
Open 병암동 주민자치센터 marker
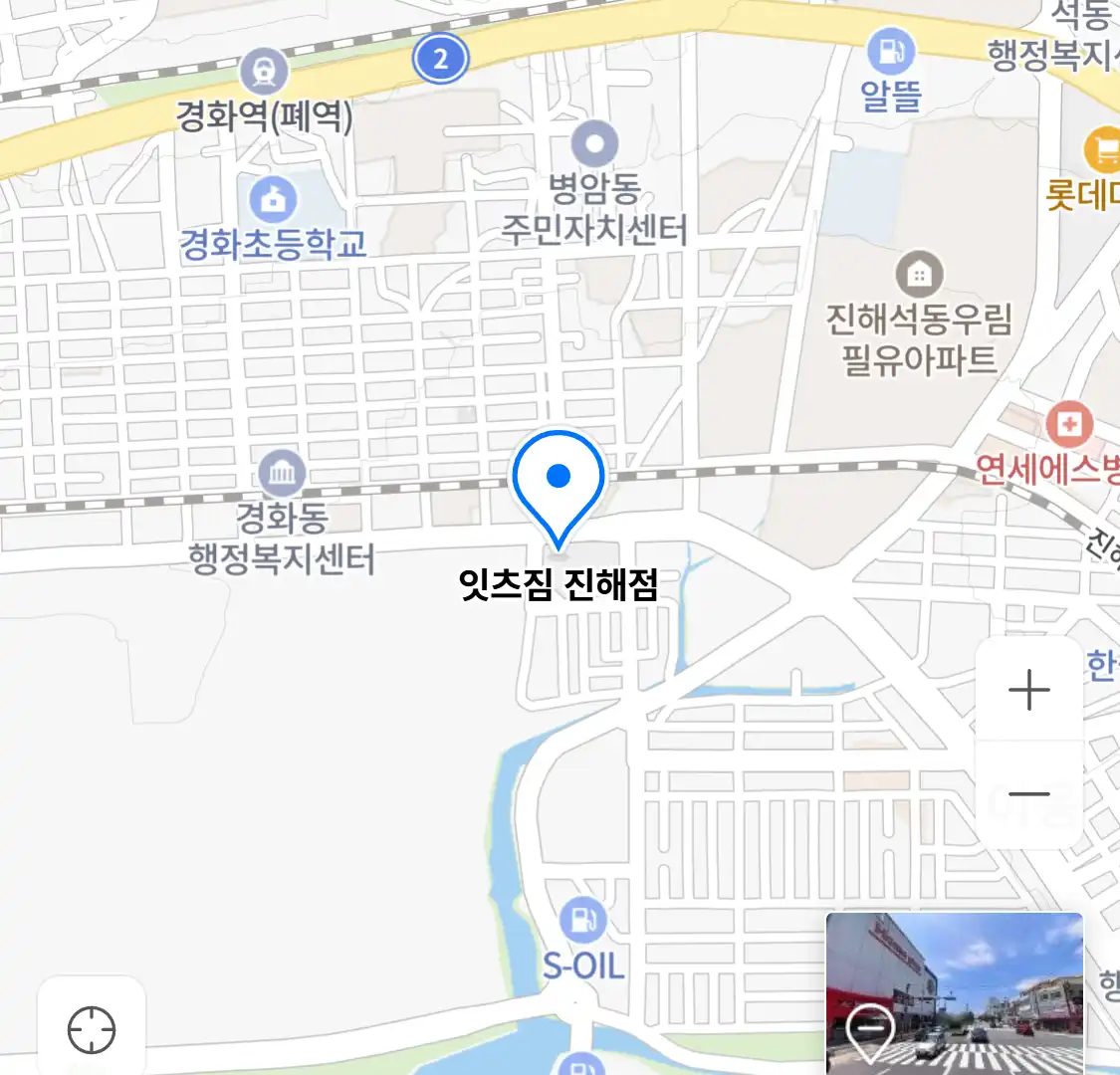pos(594,144)
